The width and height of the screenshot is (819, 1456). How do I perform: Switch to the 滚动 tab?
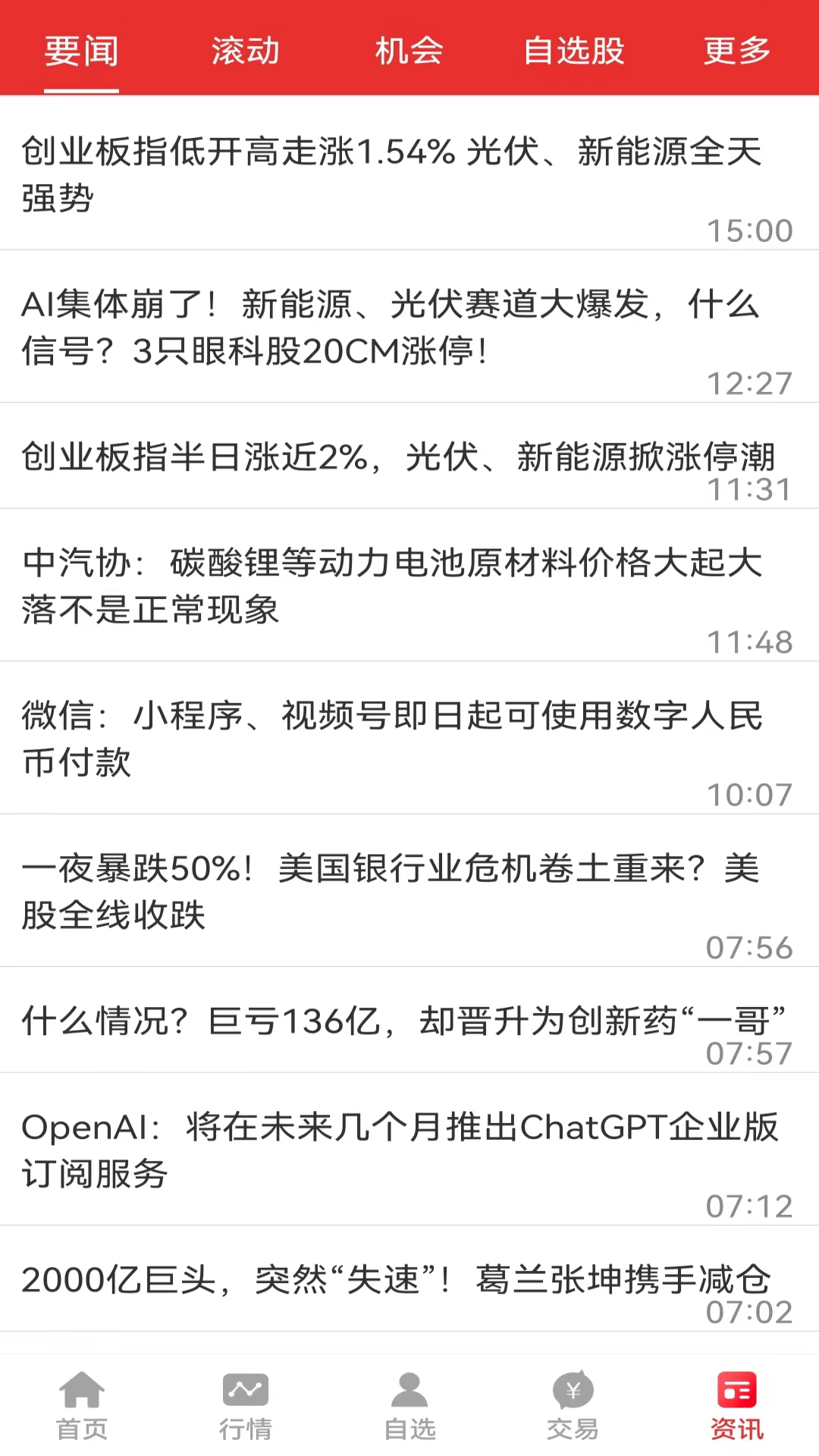[x=245, y=51]
